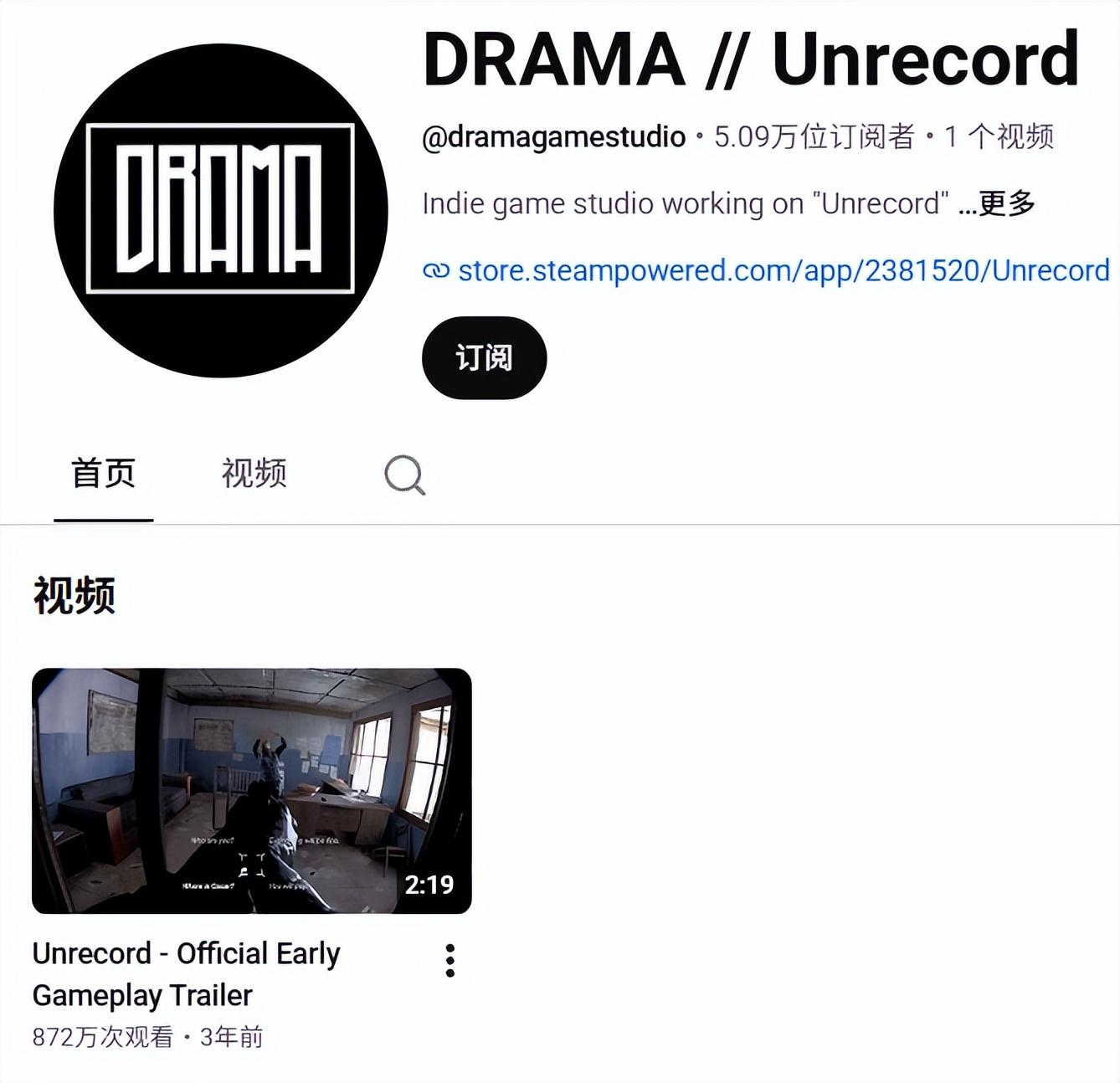Screen dimensions: 1120x1083
Task: Play the Unrecord Official Early Gameplay Trailer
Action: click(252, 790)
